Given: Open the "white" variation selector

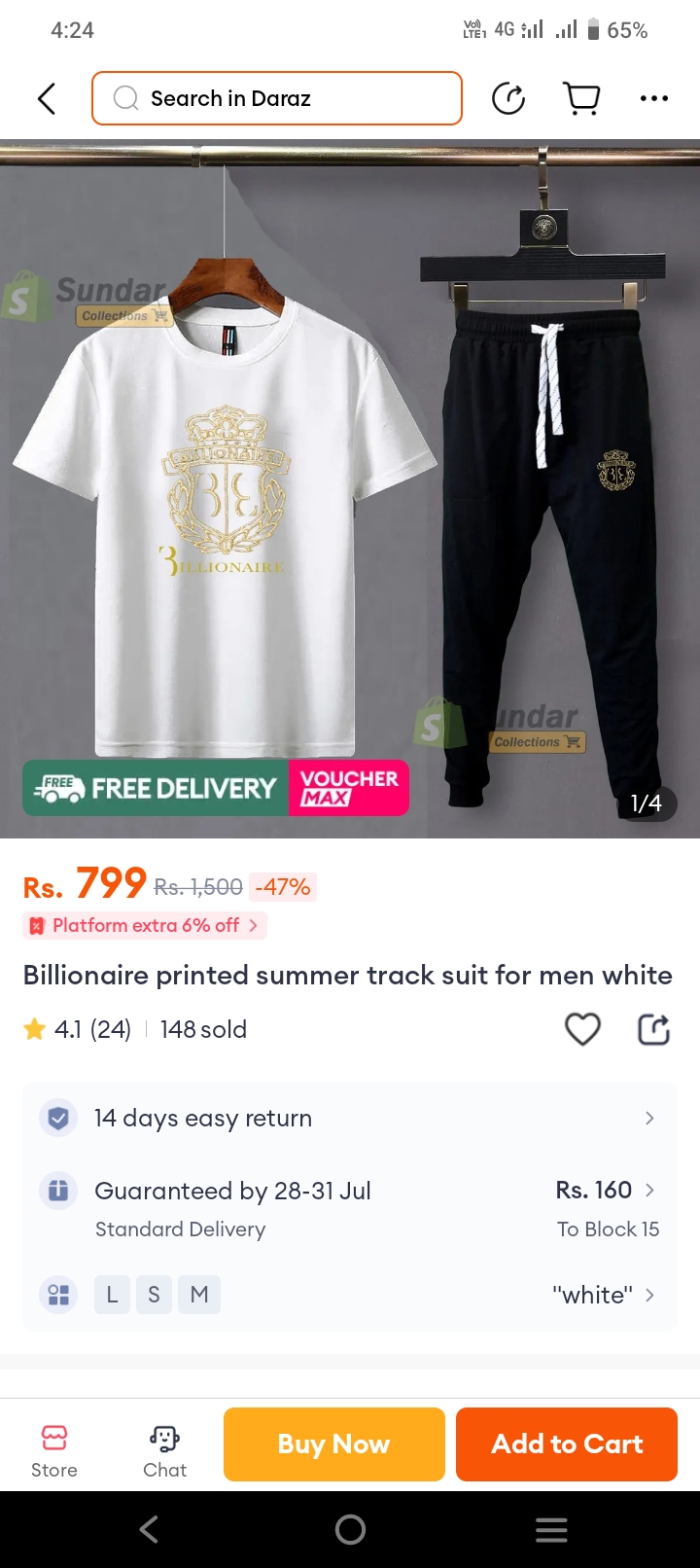Looking at the screenshot, I should [603, 1295].
